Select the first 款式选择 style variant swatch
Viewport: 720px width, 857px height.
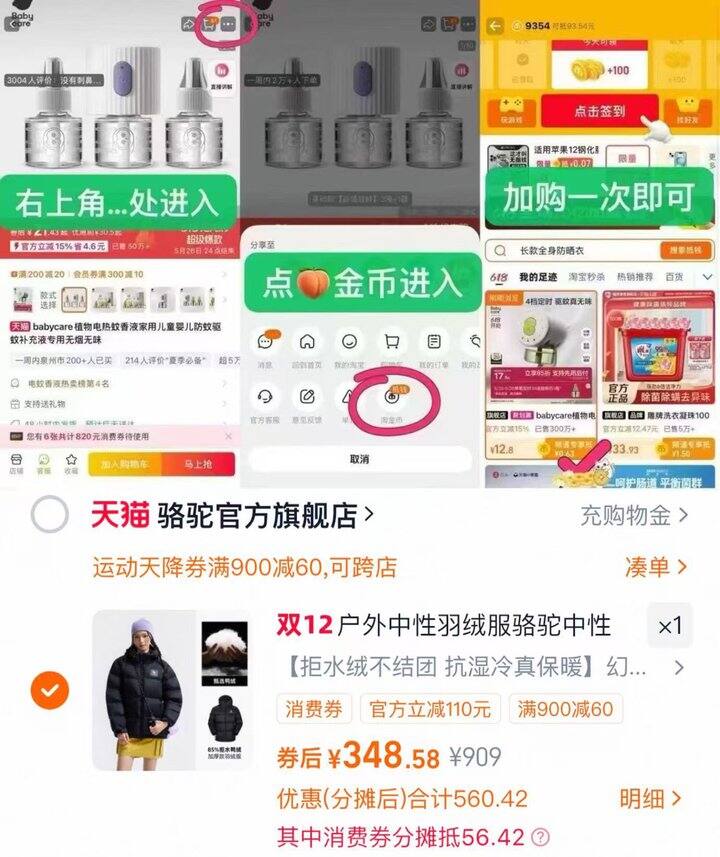pyautogui.click(x=75, y=300)
